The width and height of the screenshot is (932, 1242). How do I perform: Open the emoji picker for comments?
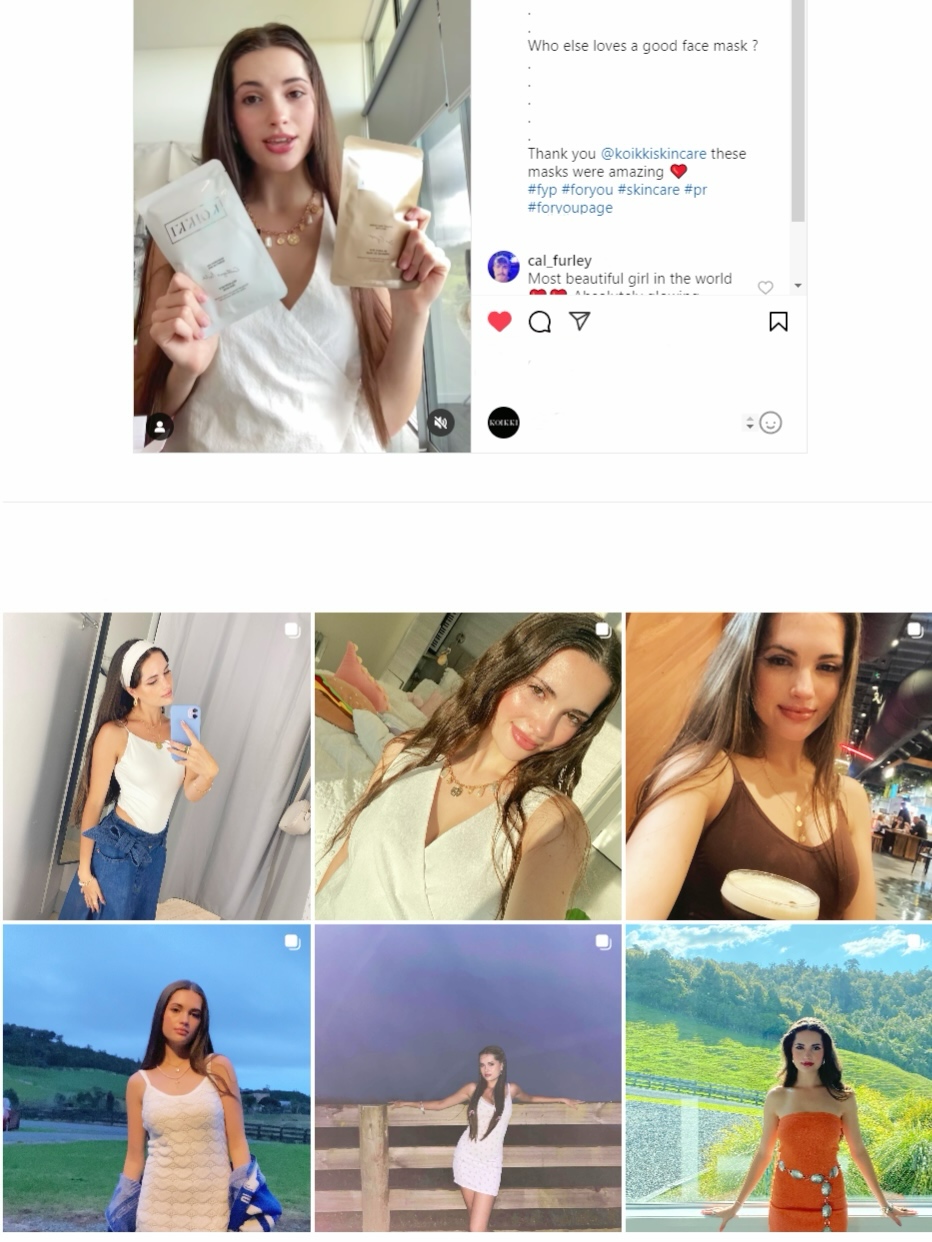[x=770, y=423]
